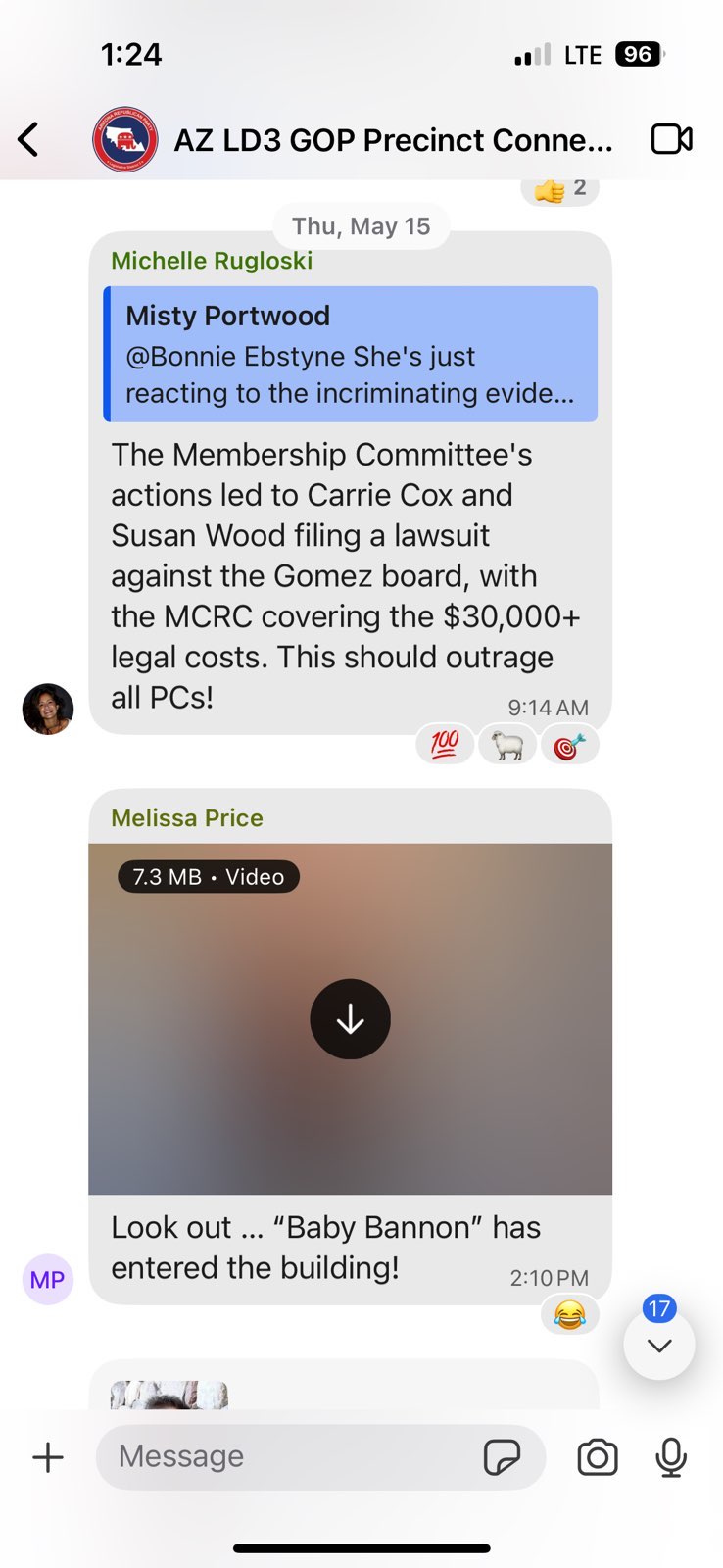Open the quoted Misty Portwood message
This screenshot has height=1568, width=723.
click(x=351, y=354)
